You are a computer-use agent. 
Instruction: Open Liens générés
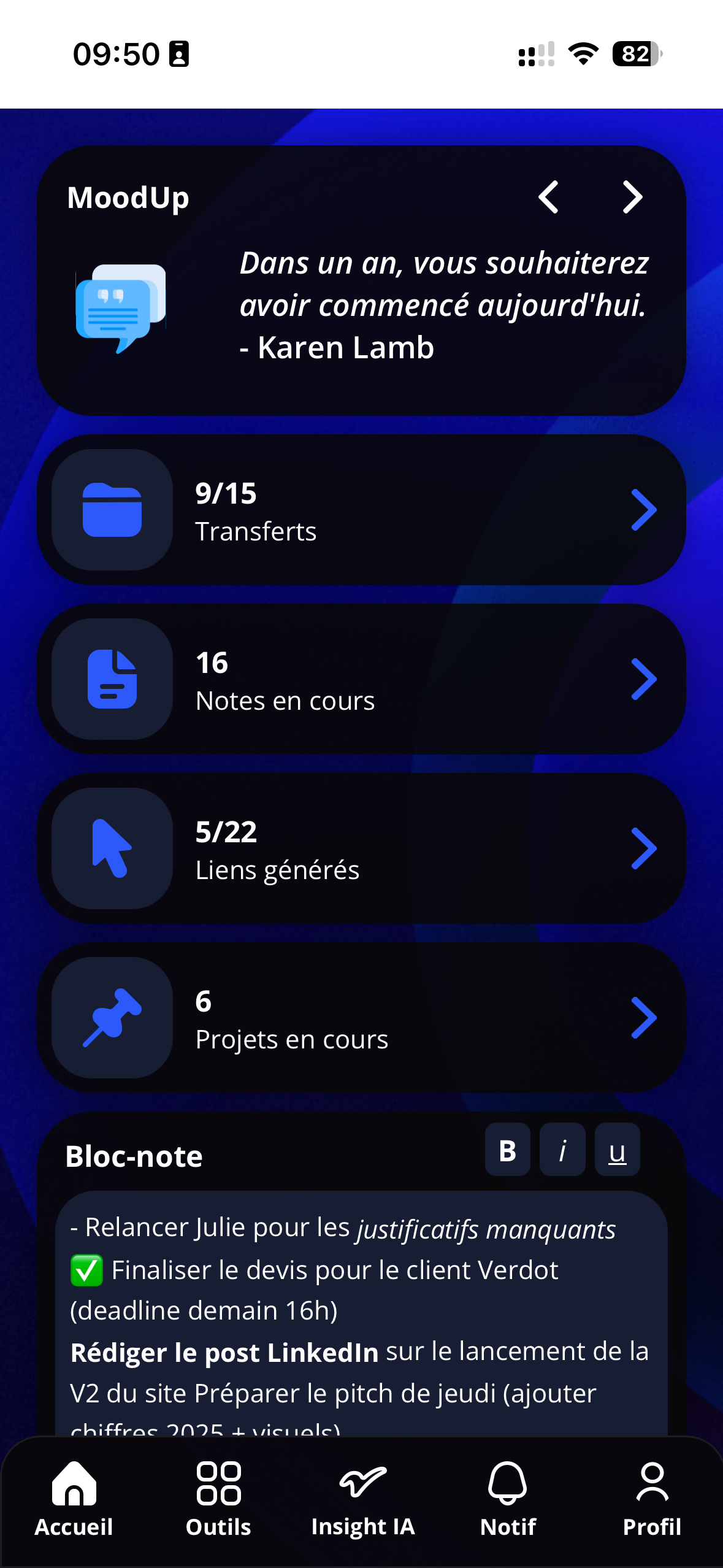(361, 848)
